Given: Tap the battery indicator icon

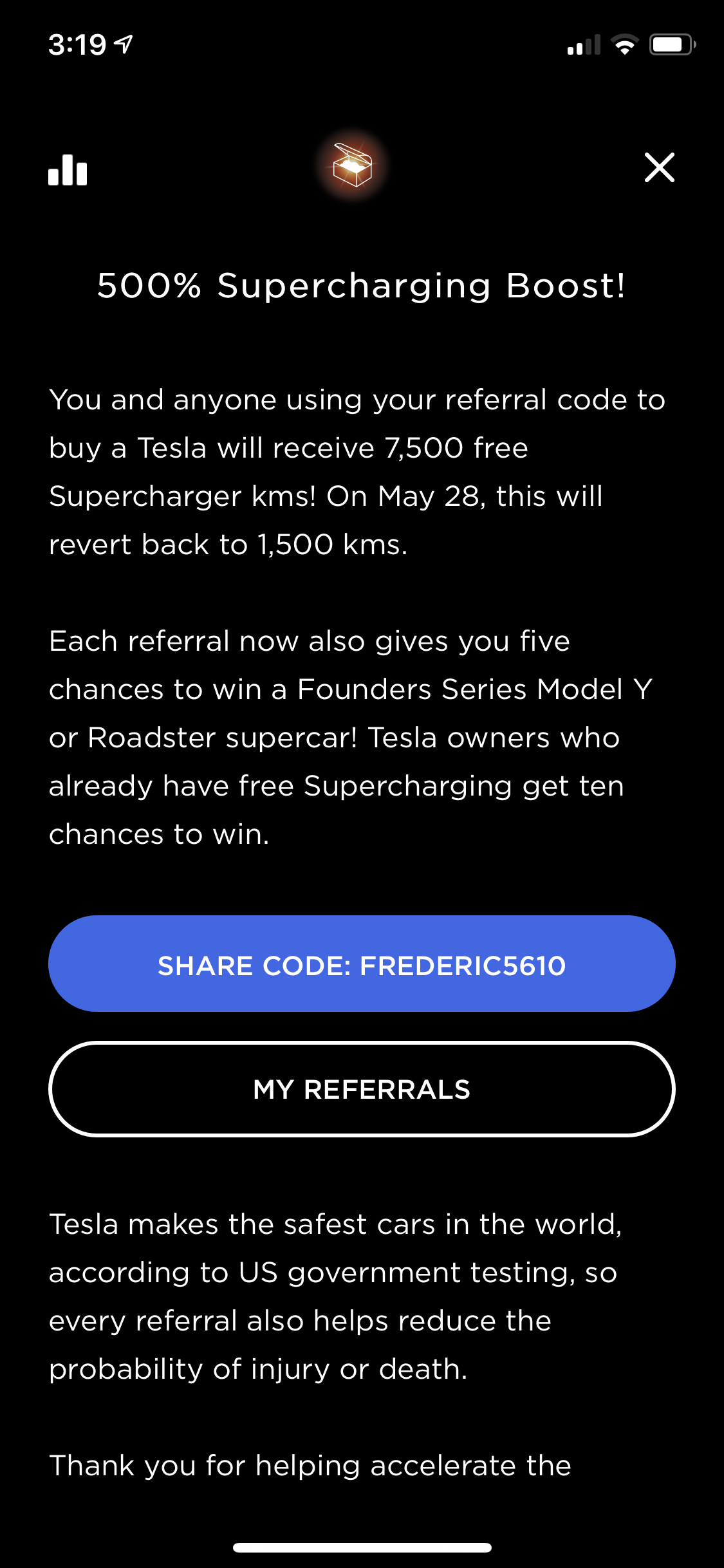Looking at the screenshot, I should [x=671, y=44].
